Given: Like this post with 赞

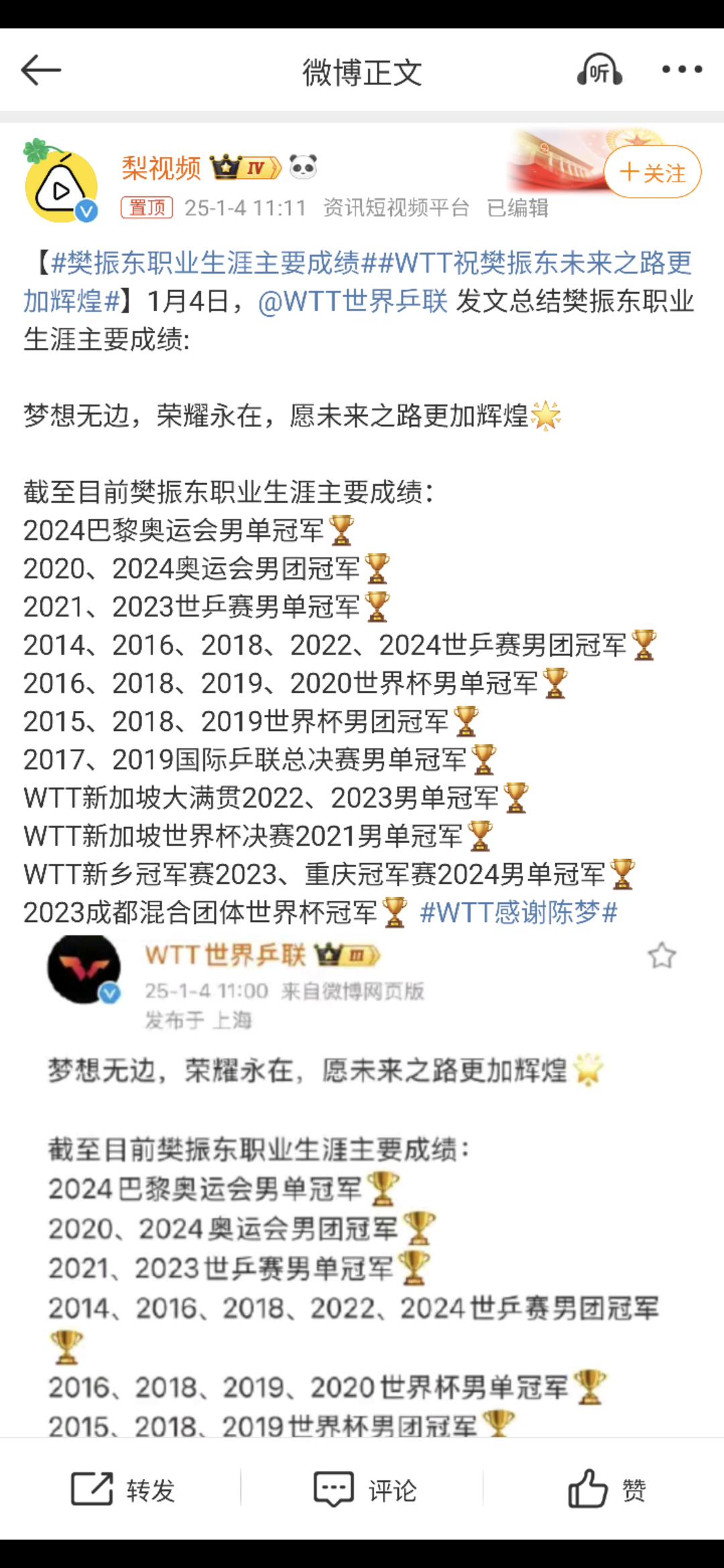Looking at the screenshot, I should pos(607,1490).
